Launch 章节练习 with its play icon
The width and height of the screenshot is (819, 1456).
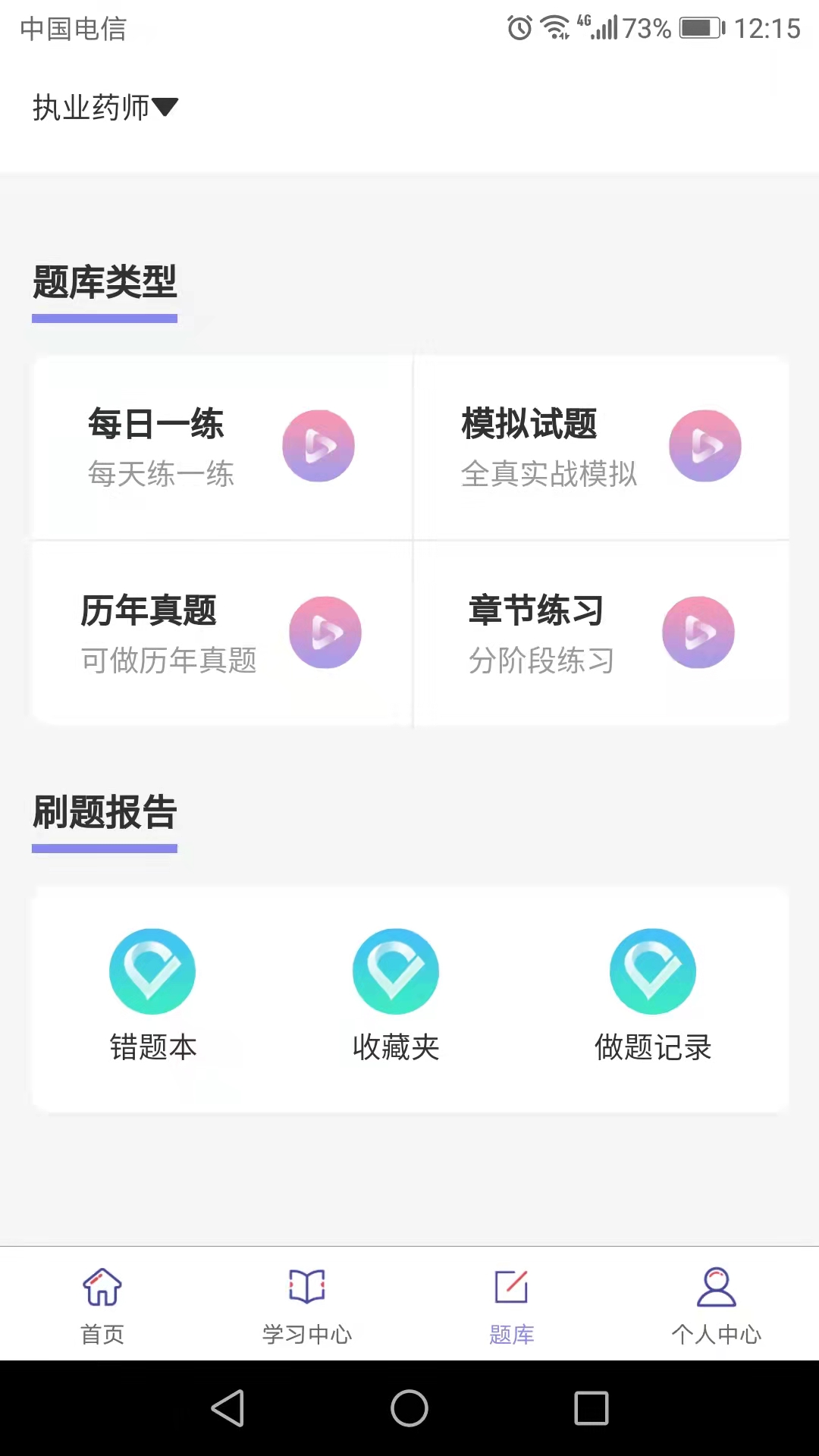click(x=698, y=632)
